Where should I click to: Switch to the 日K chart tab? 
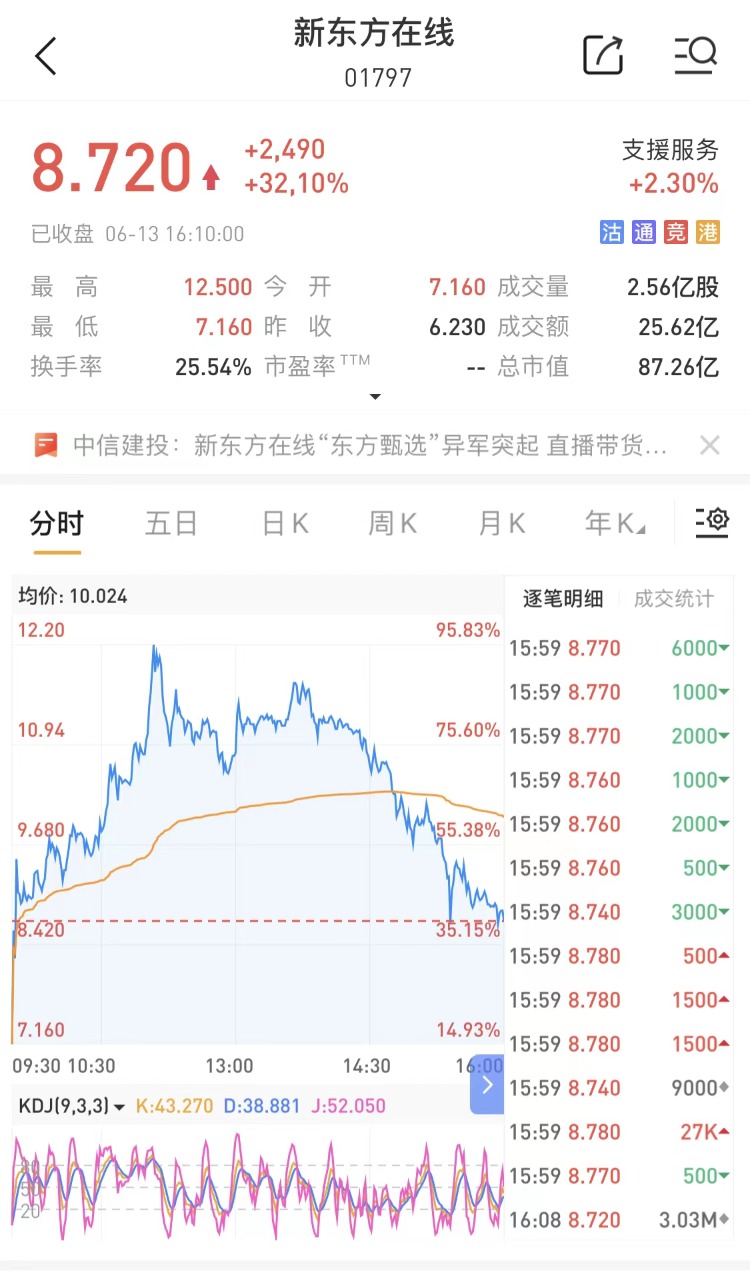285,523
